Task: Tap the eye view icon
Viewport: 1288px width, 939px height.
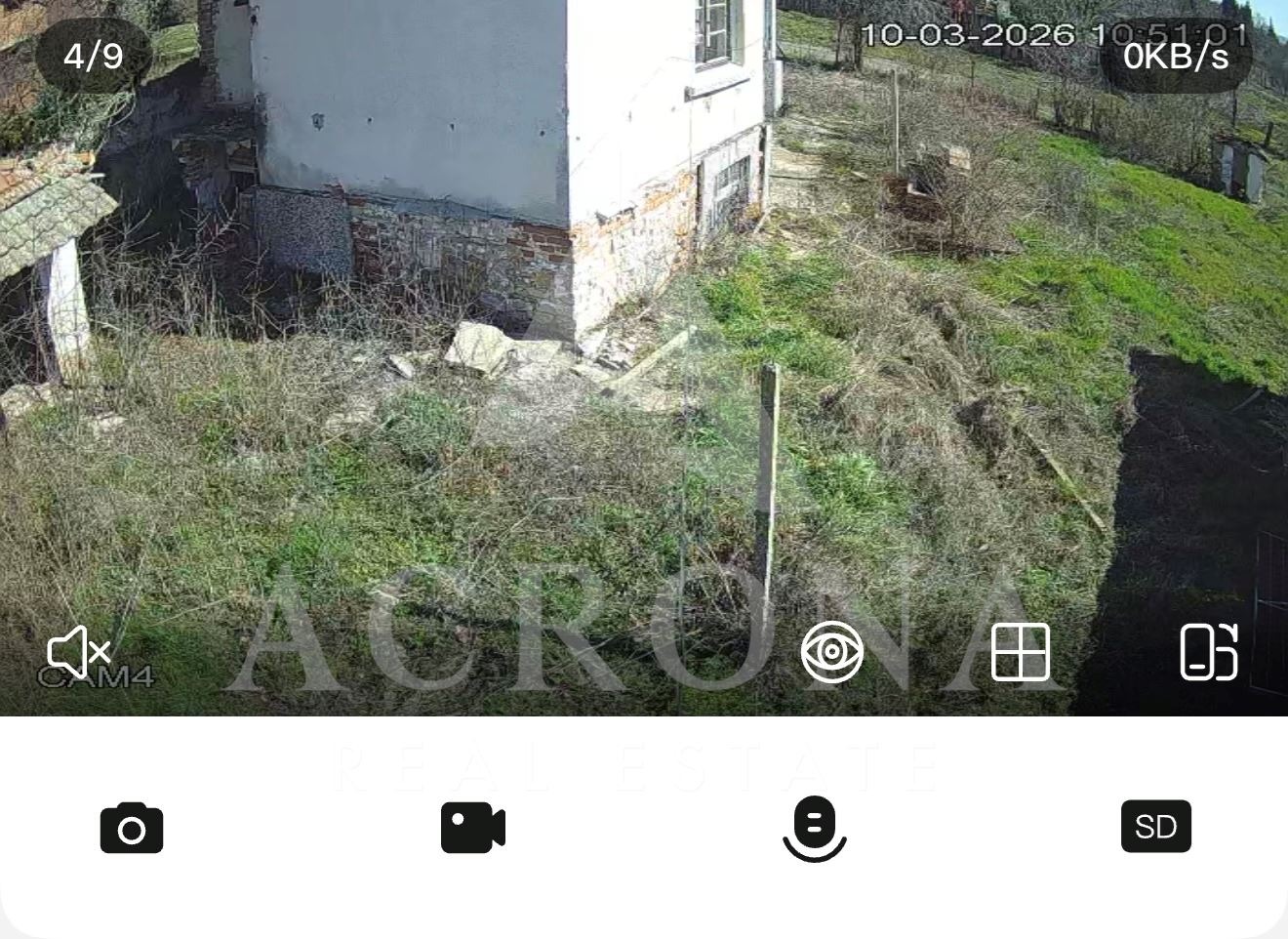Action: point(831,652)
